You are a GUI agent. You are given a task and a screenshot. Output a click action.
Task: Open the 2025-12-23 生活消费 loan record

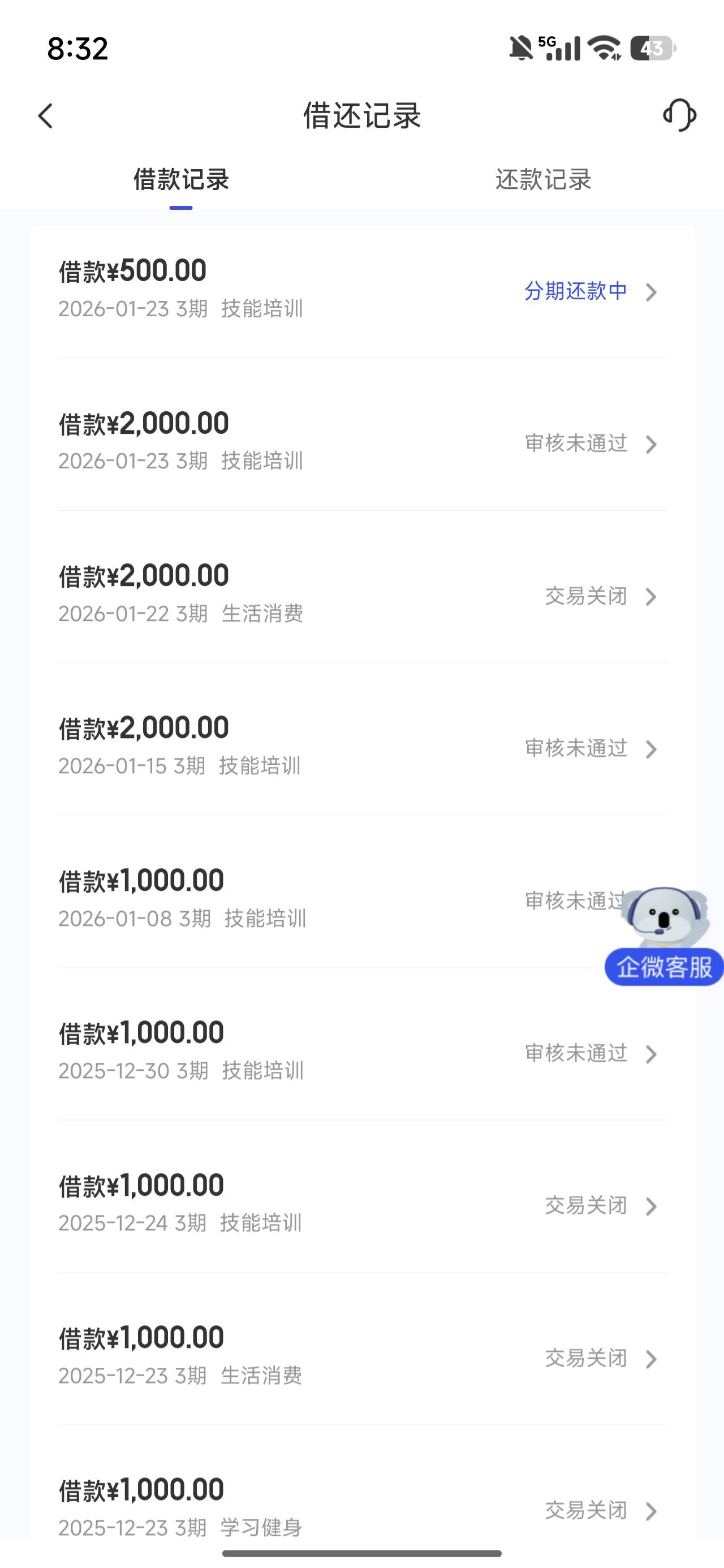coord(361,1356)
